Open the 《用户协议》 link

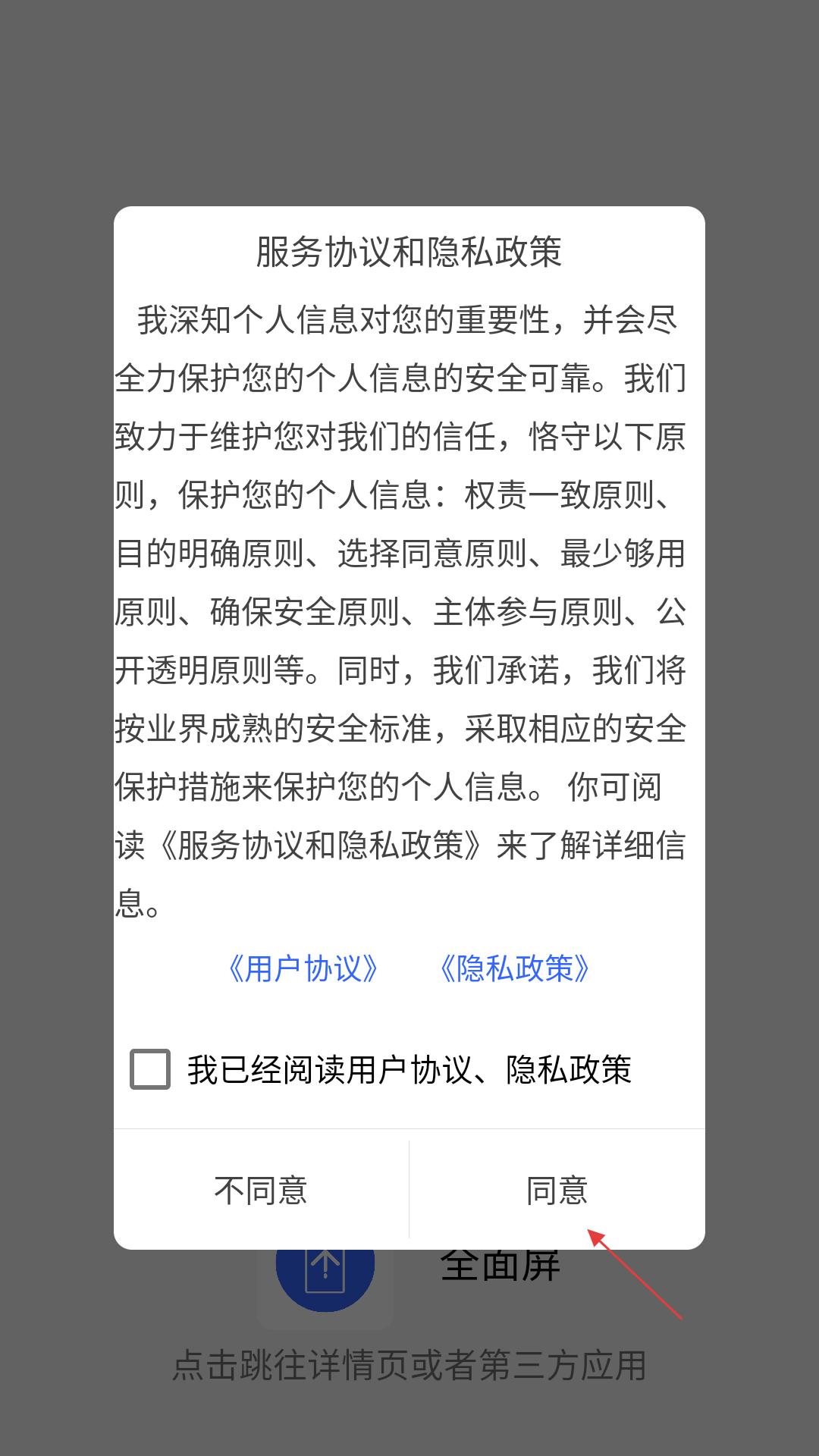(x=303, y=968)
